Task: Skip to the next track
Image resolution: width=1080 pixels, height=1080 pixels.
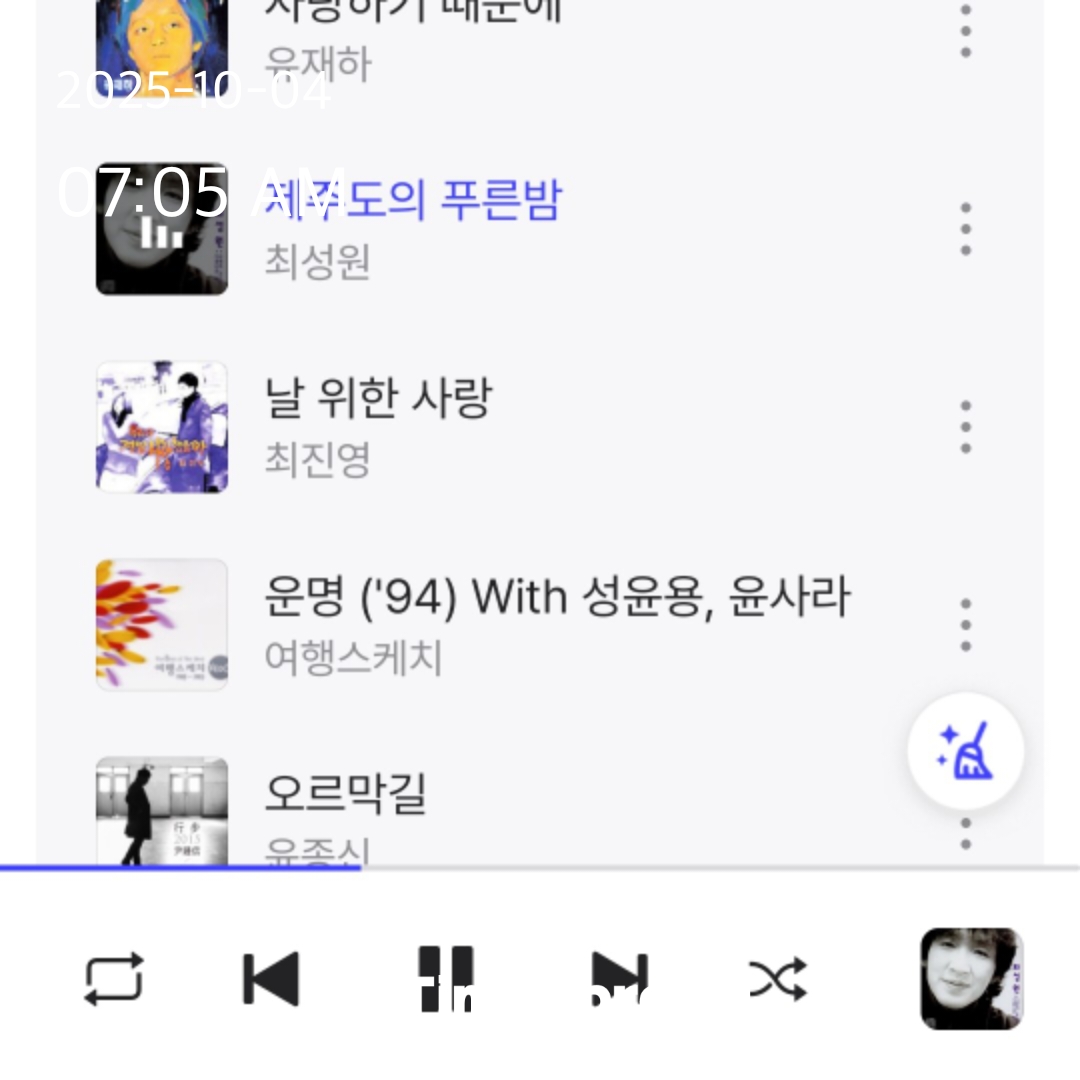Action: point(619,978)
